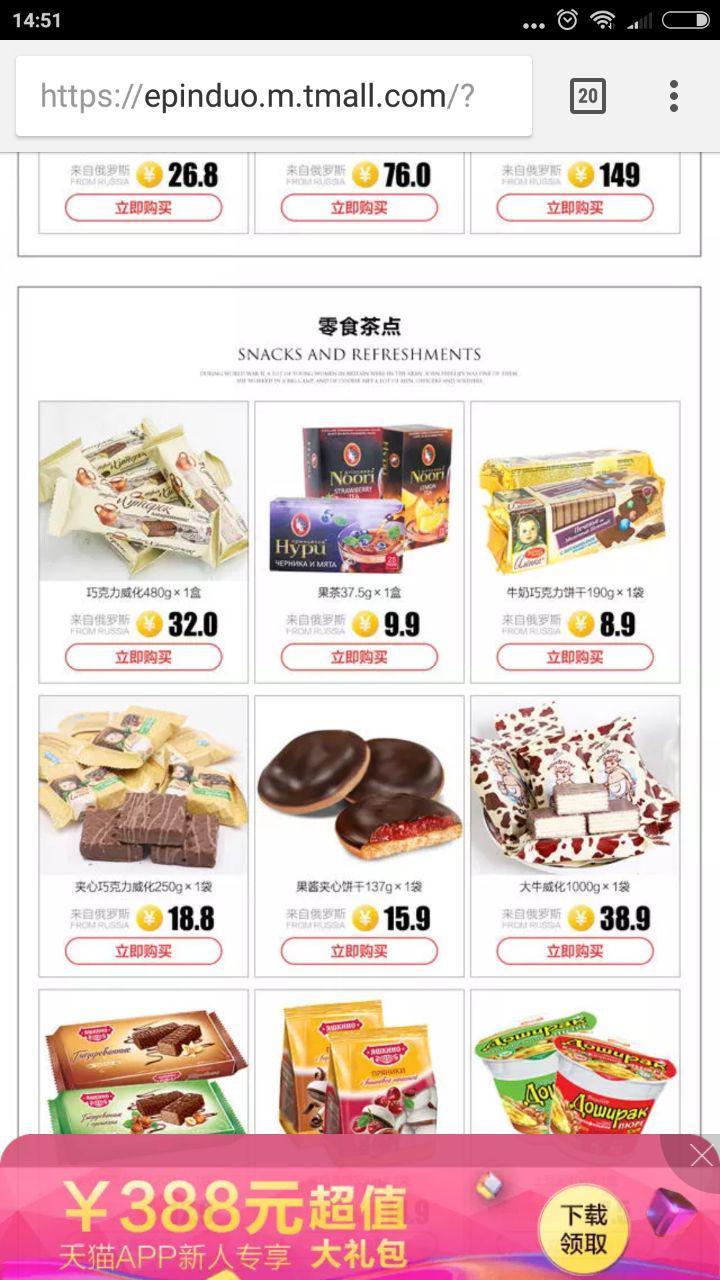
Task: Tap 立即购买 under the 76.0 price item
Action: (x=359, y=208)
